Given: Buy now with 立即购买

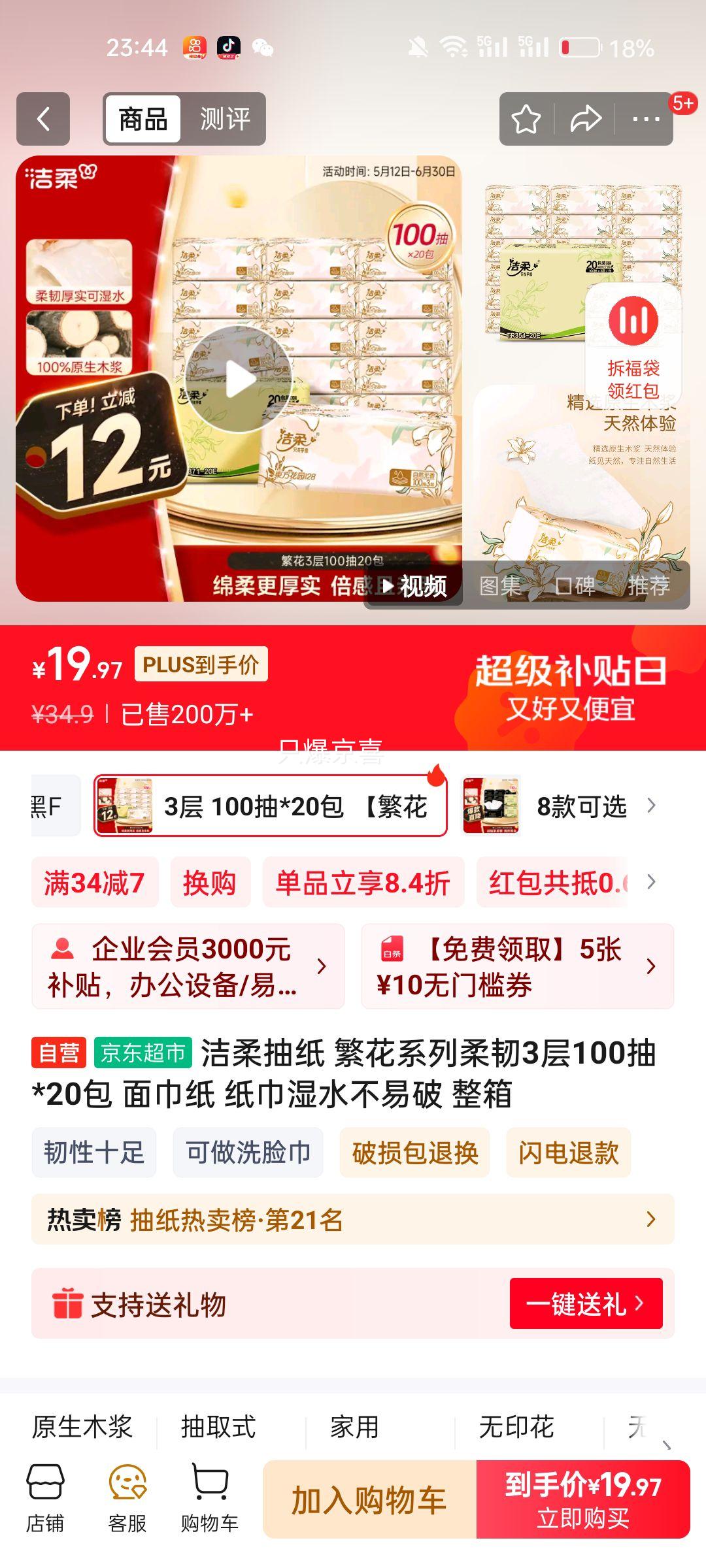Looking at the screenshot, I should (x=583, y=1499).
